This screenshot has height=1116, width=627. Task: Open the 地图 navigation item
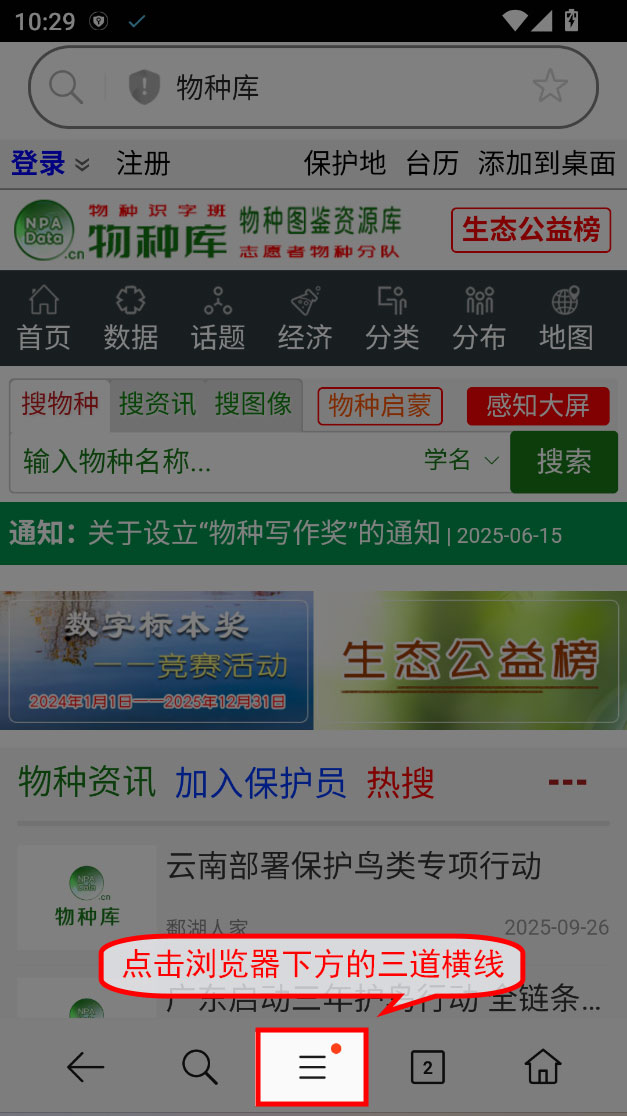click(x=566, y=319)
